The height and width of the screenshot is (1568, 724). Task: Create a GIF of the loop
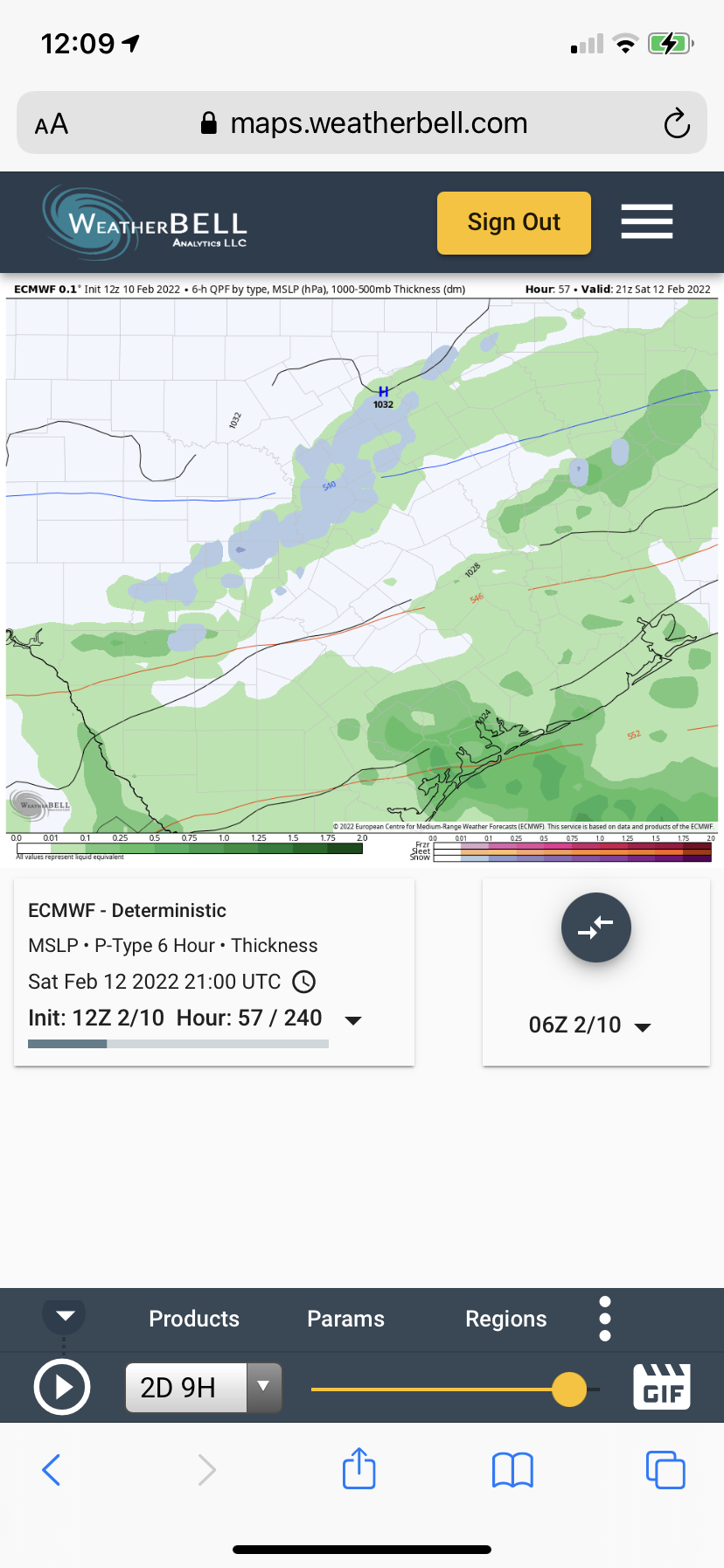click(x=661, y=1387)
